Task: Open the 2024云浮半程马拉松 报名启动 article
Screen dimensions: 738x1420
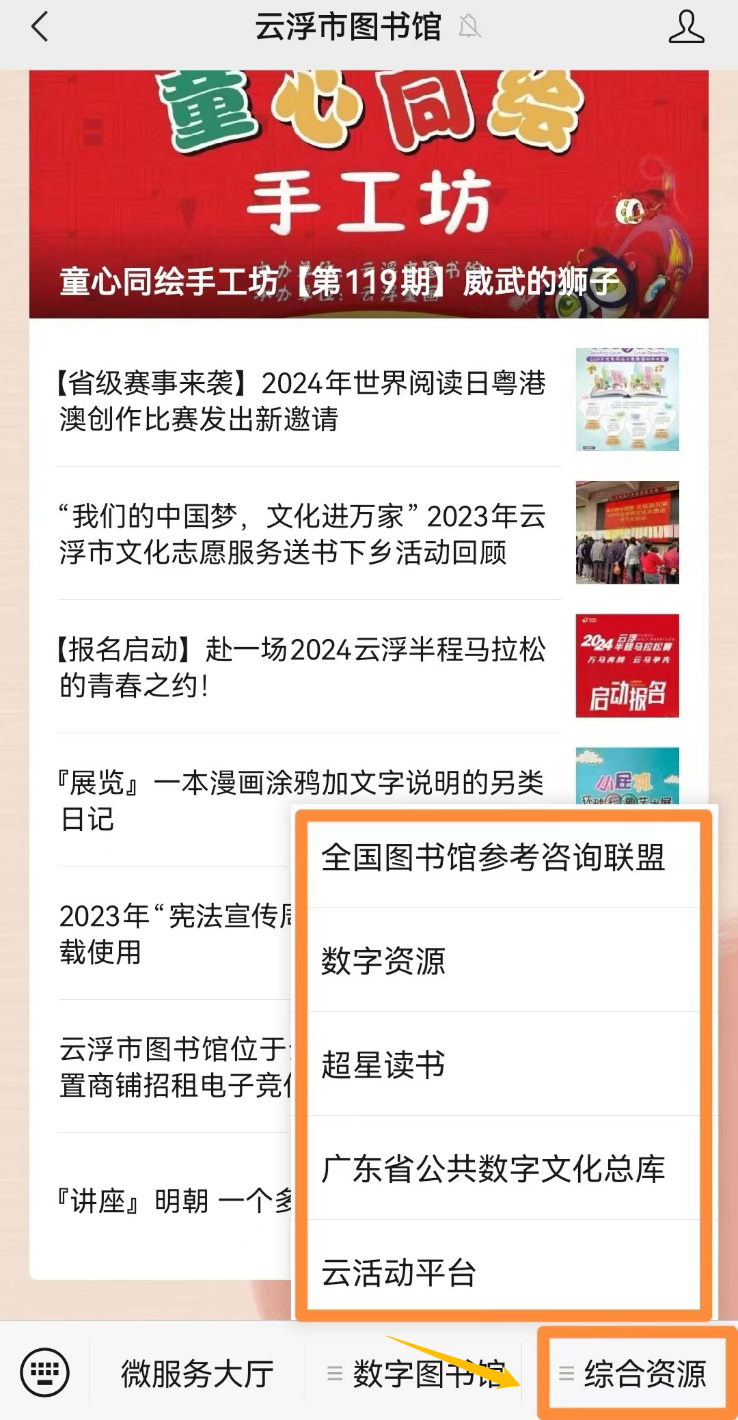Action: pos(302,666)
